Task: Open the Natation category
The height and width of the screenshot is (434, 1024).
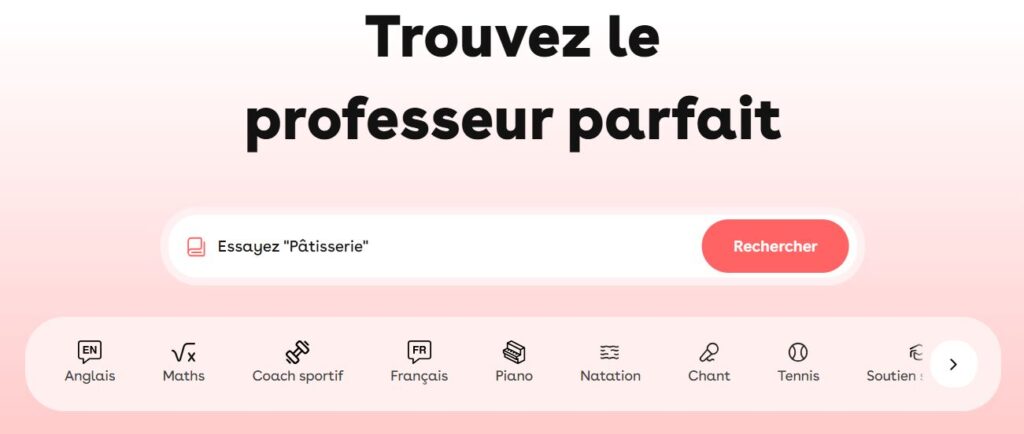Action: [610, 363]
